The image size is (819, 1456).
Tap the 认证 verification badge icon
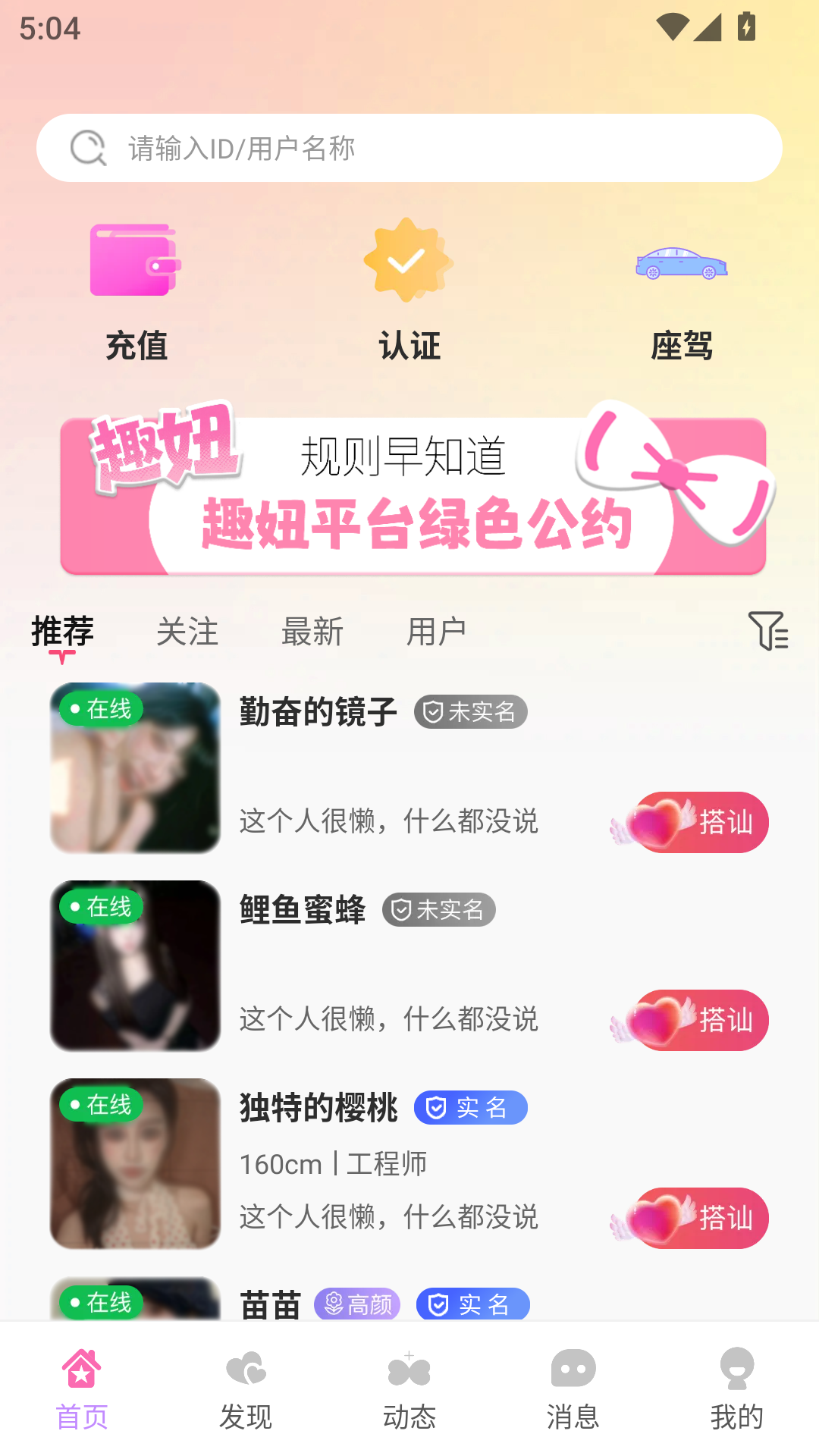pos(407,260)
